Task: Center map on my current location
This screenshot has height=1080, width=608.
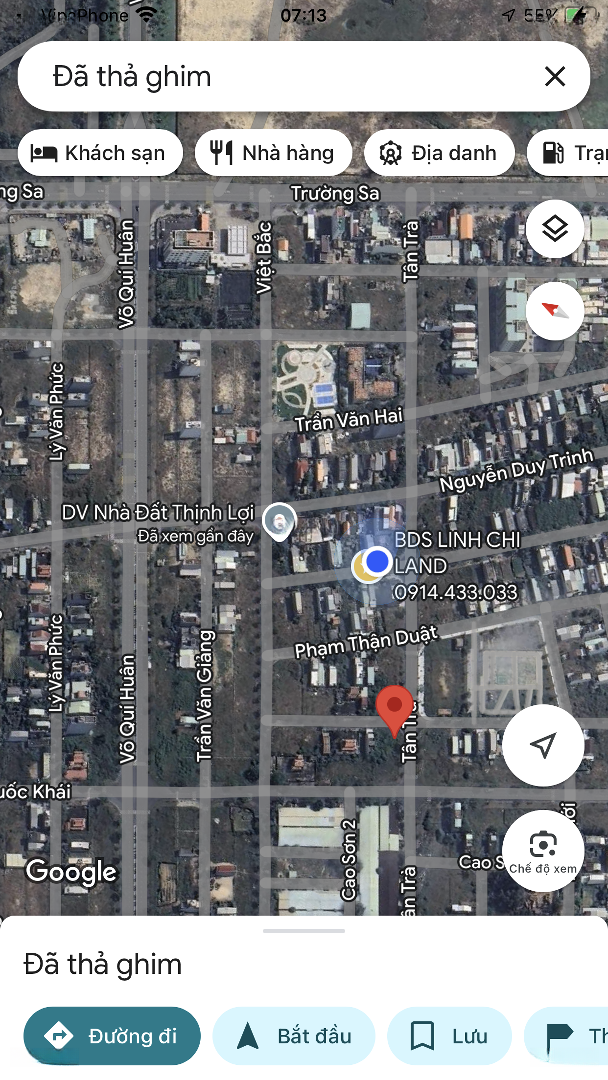Action: pos(543,746)
